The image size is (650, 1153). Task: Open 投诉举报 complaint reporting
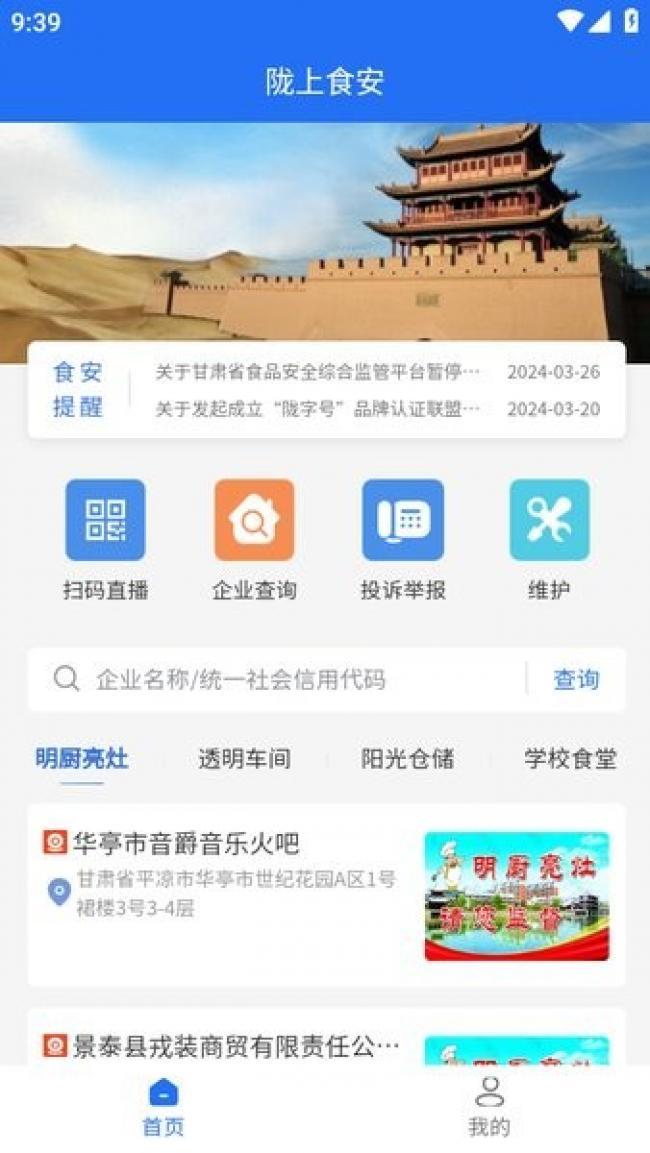pyautogui.click(x=402, y=540)
